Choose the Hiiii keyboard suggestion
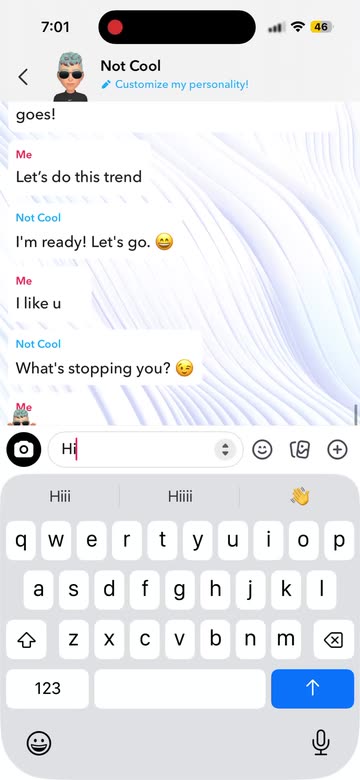Image resolution: width=360 pixels, height=780 pixels. point(180,496)
